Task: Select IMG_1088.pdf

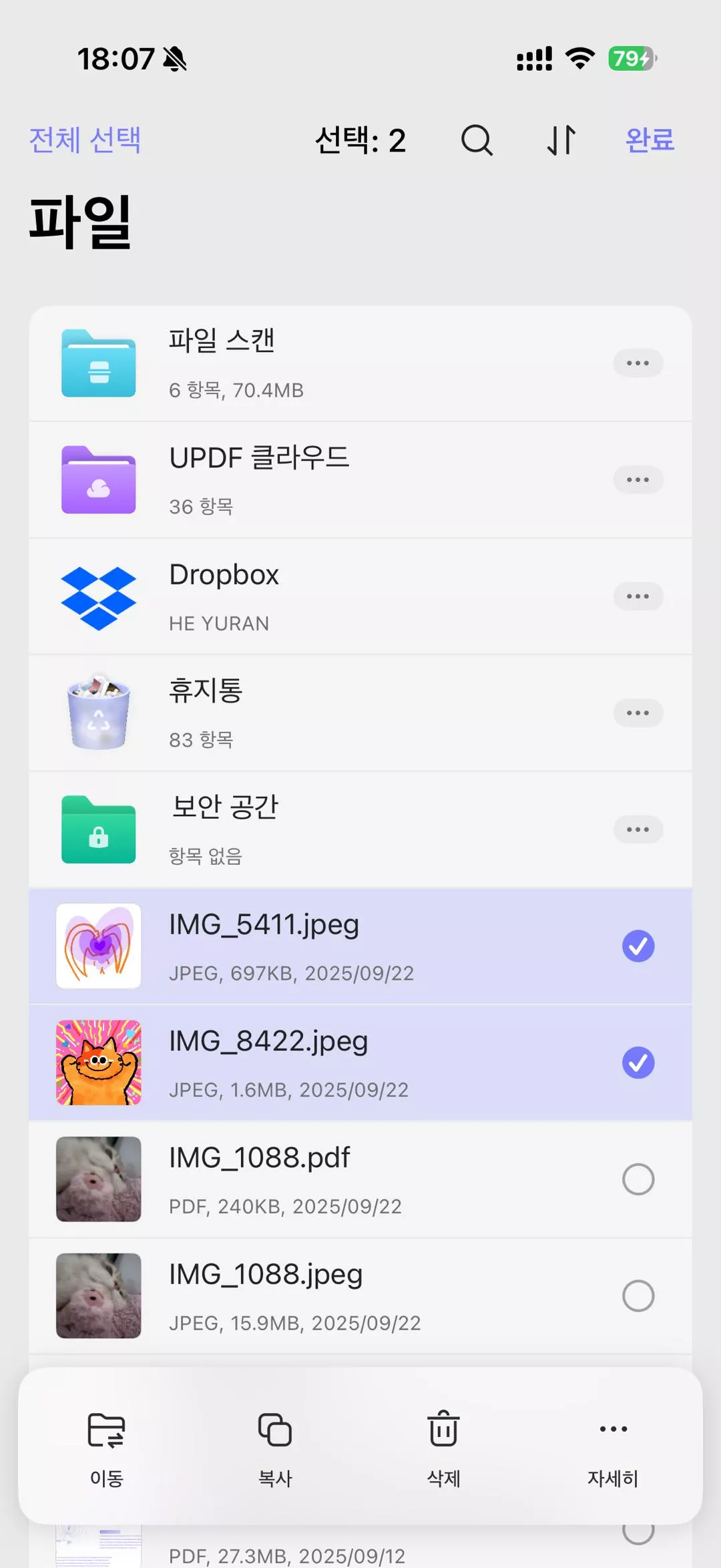Action: coord(638,1179)
